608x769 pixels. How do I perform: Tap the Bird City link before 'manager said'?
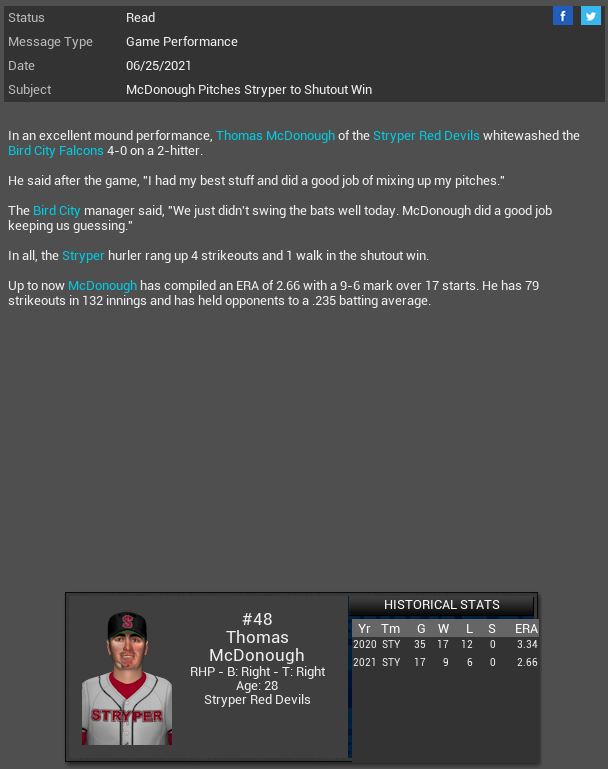(x=57, y=210)
